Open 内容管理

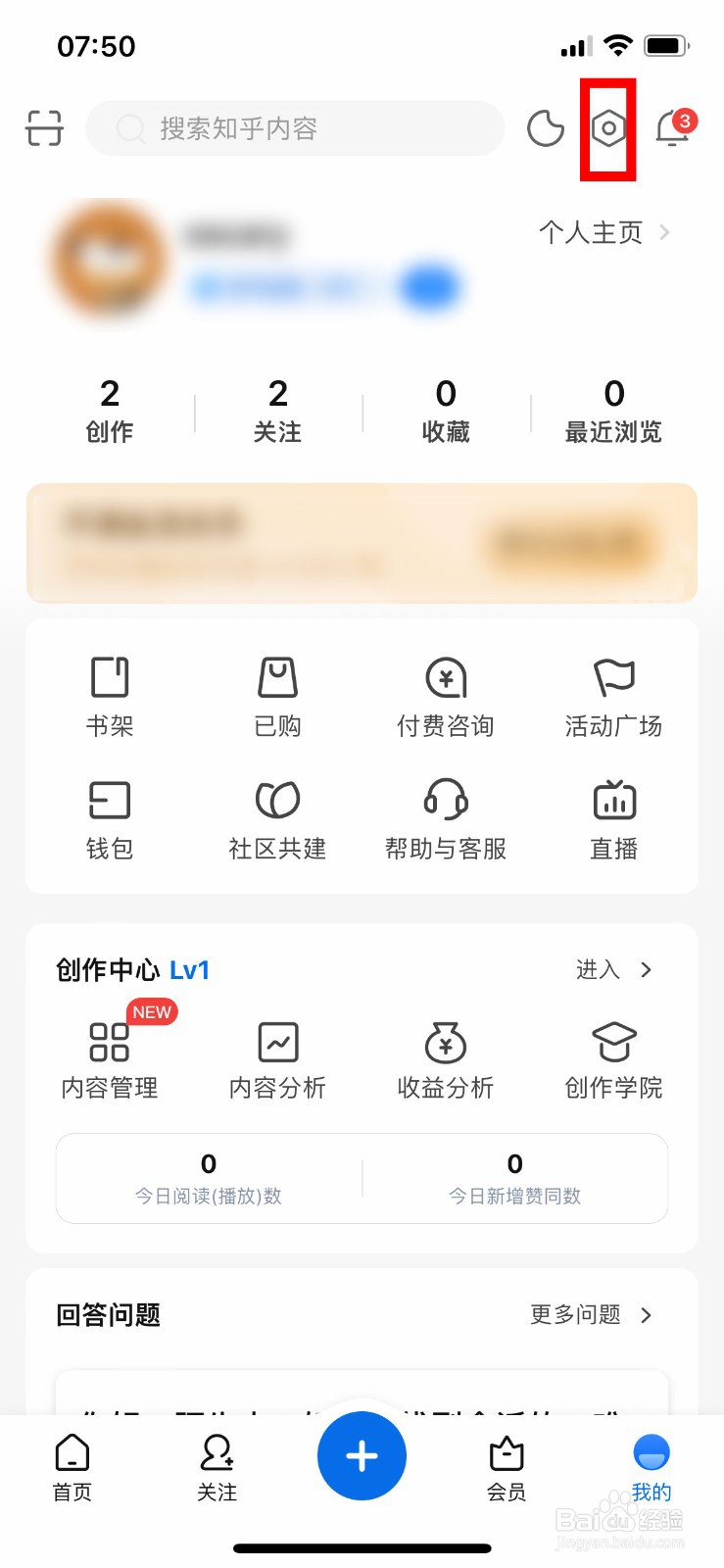pos(110,1059)
